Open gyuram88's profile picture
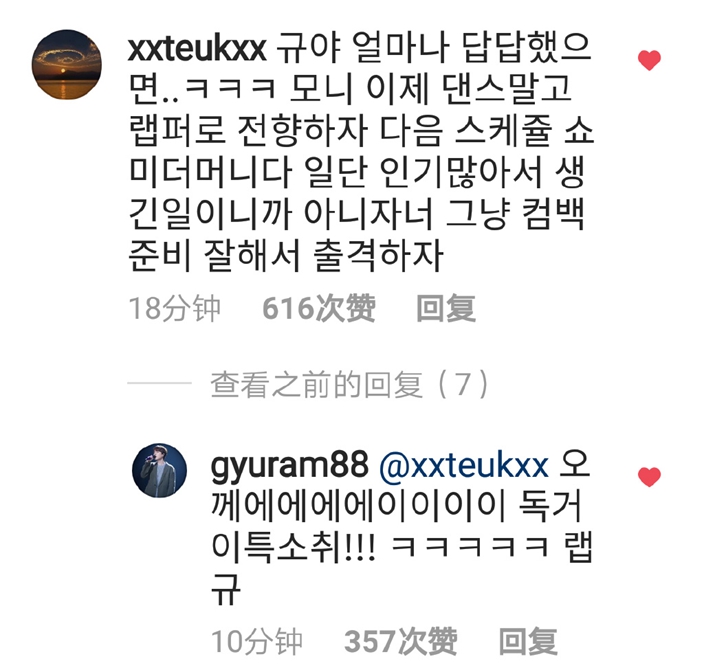The image size is (704, 672). click(x=160, y=470)
